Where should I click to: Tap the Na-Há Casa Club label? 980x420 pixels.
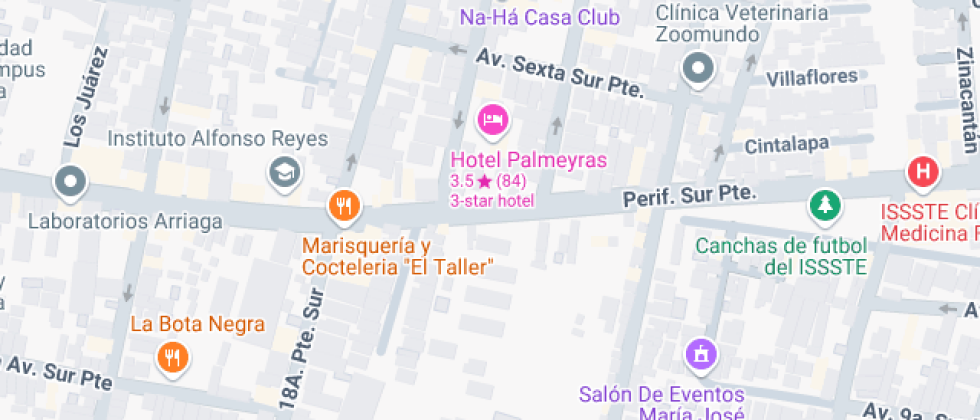tap(539, 17)
